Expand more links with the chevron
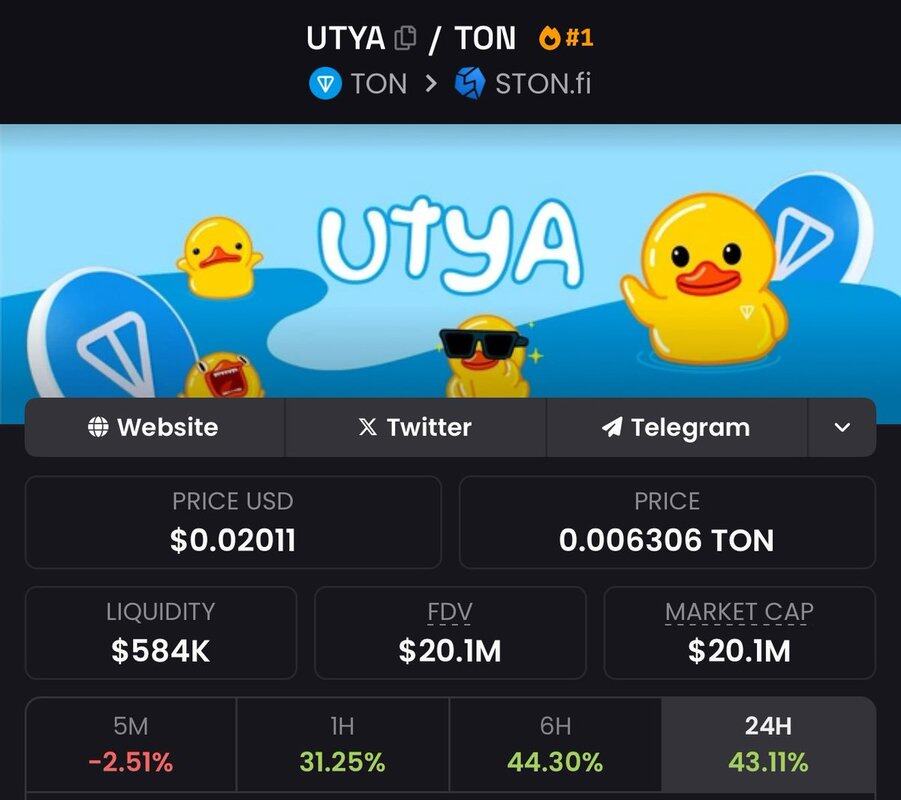 (x=842, y=427)
